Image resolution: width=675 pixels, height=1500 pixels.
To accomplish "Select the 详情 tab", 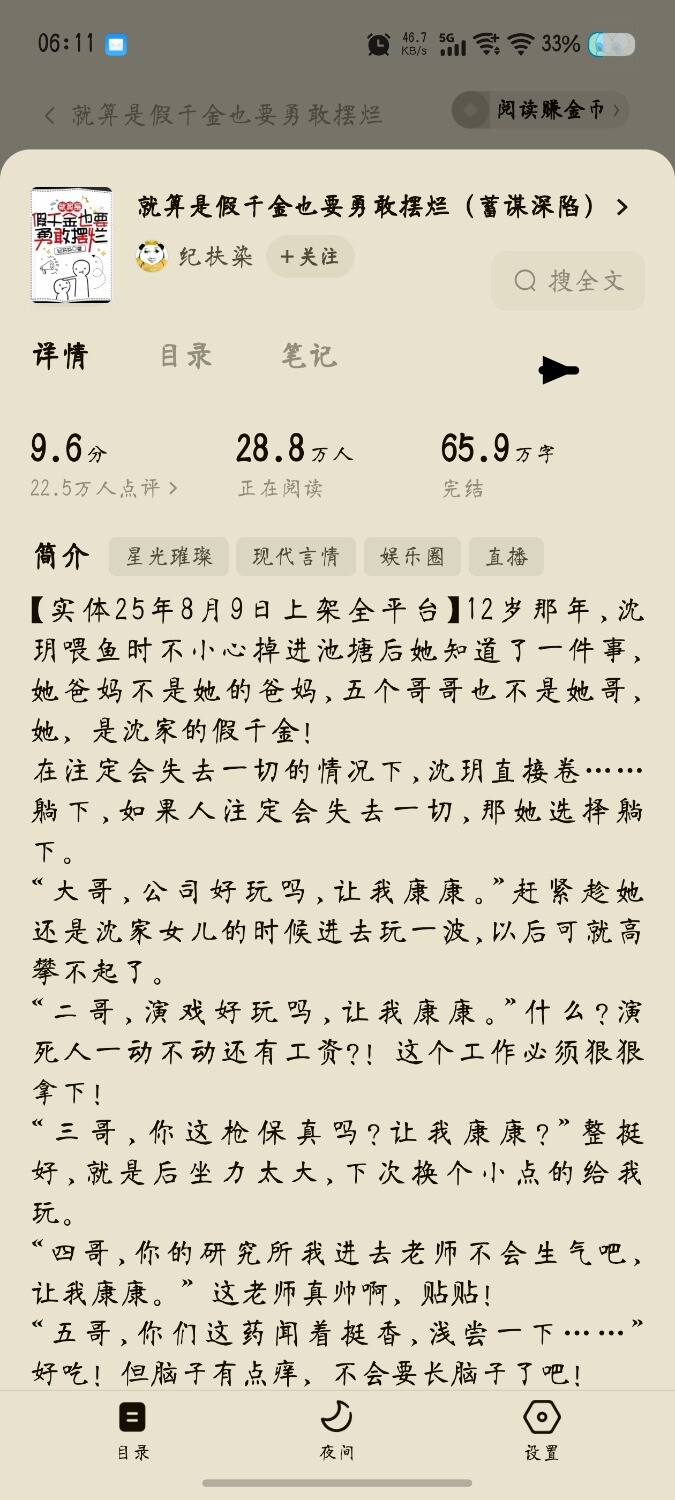I will tap(60, 356).
